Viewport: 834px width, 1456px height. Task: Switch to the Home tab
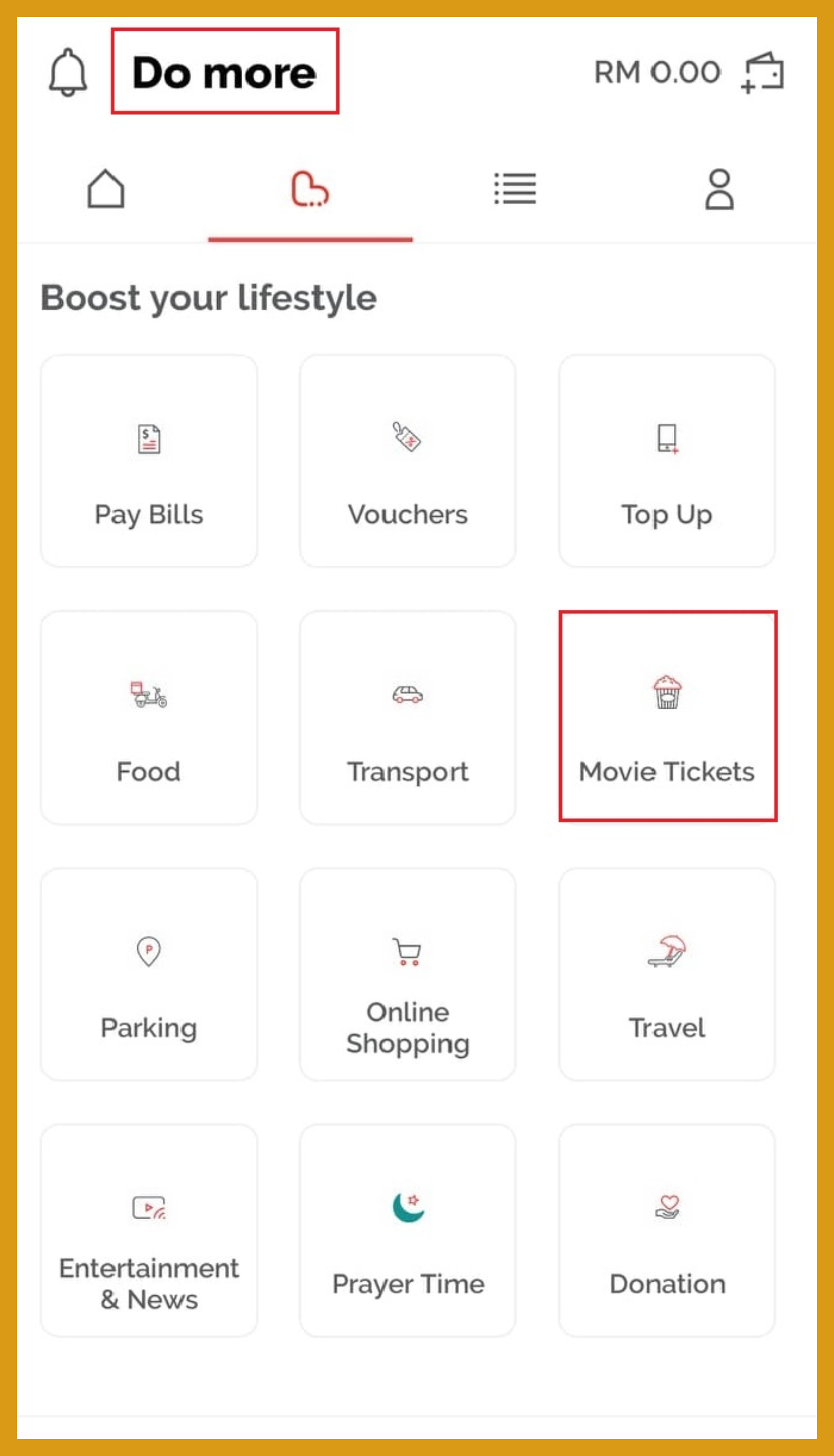[x=106, y=189]
